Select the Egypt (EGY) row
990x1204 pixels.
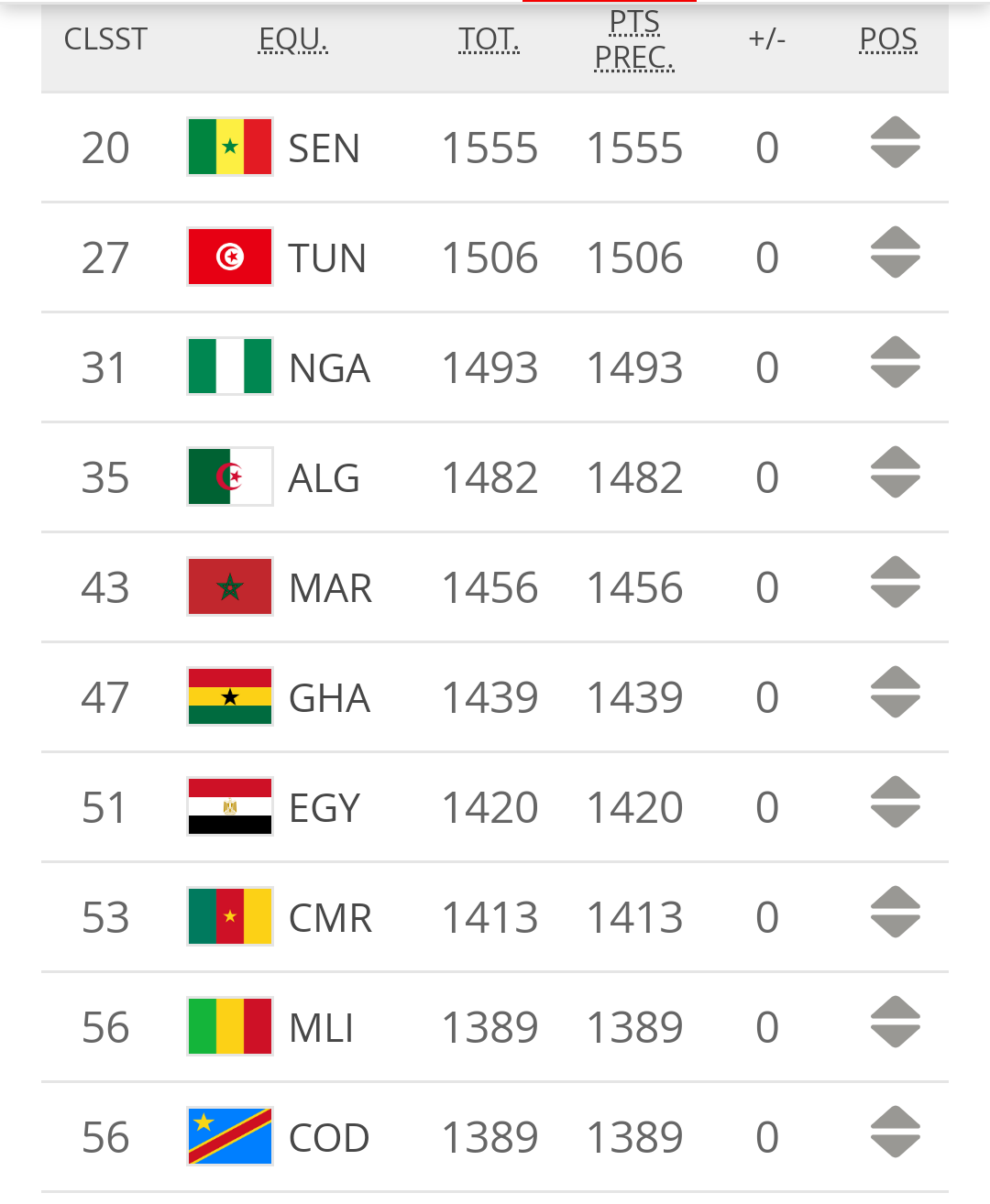[324, 808]
